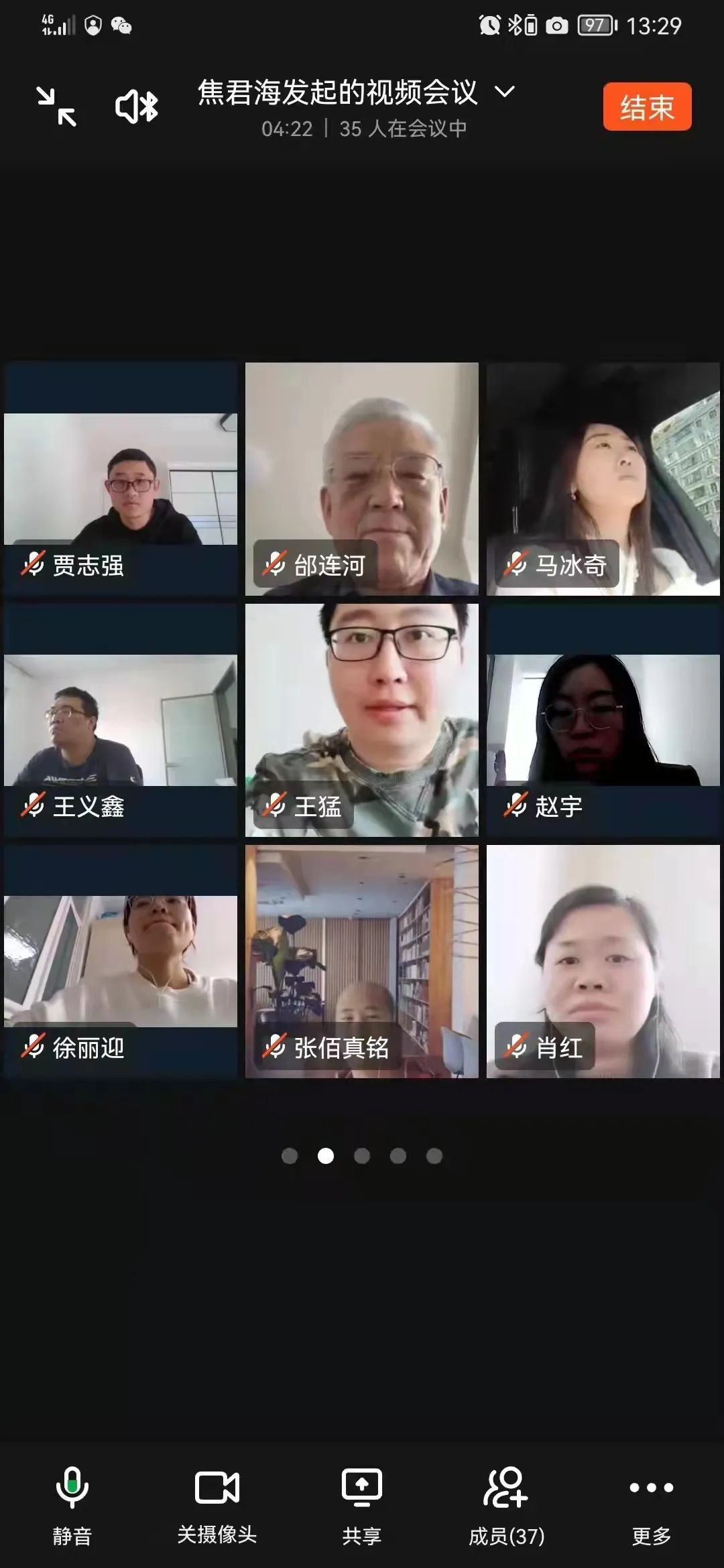Select 赵宇's video tile

coord(603,720)
